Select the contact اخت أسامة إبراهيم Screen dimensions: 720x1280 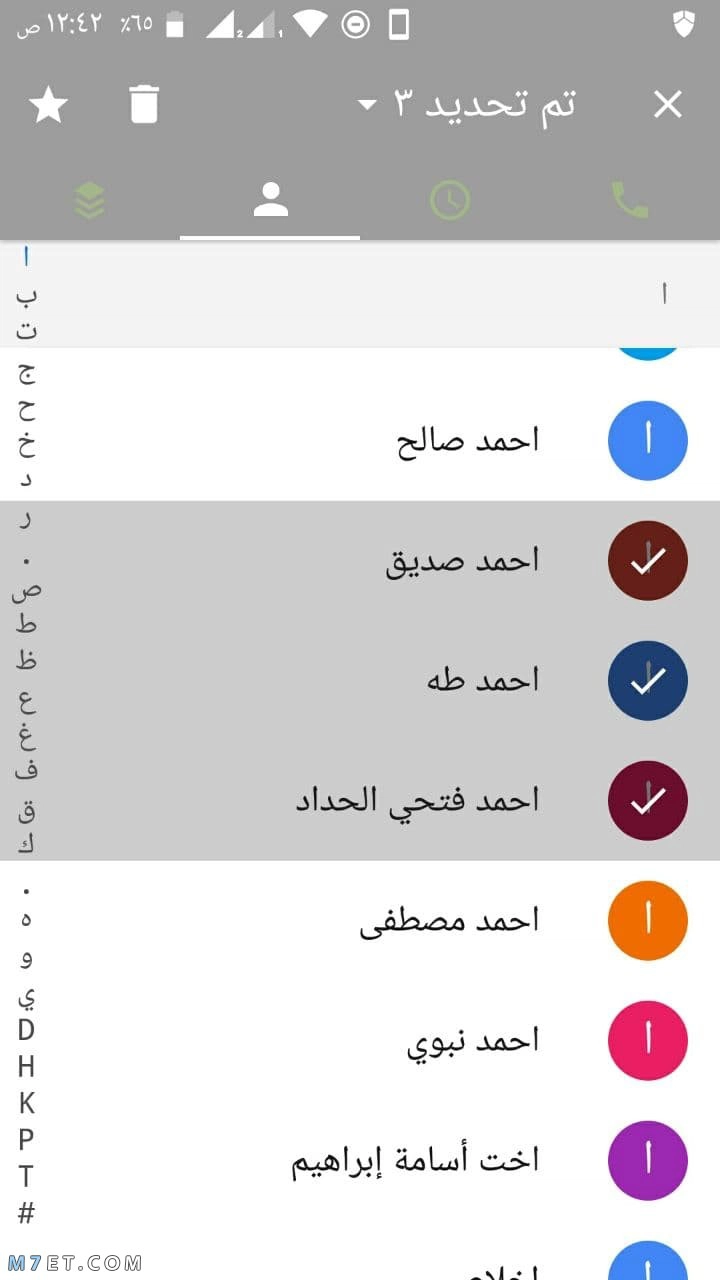point(360,1160)
